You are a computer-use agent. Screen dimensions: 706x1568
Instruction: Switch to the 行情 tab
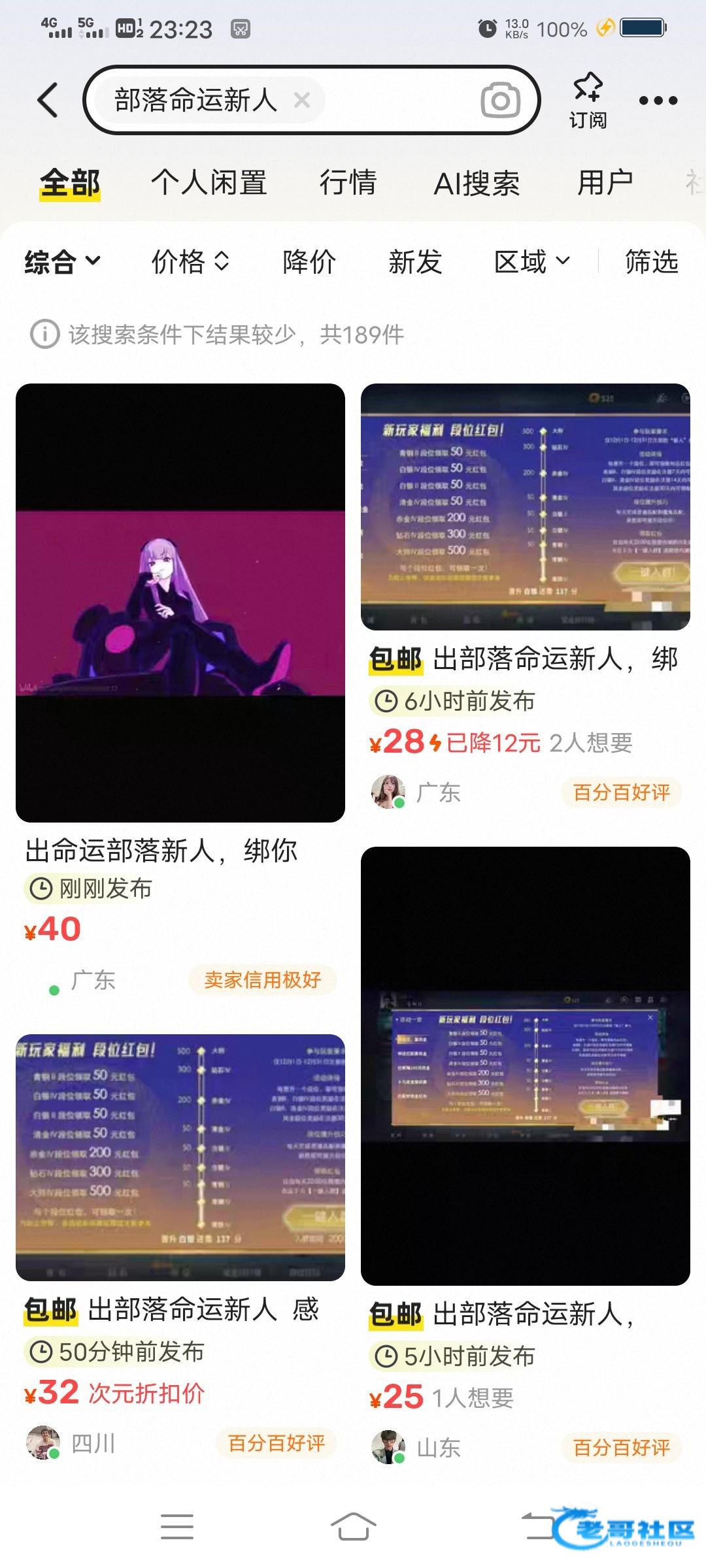point(348,182)
